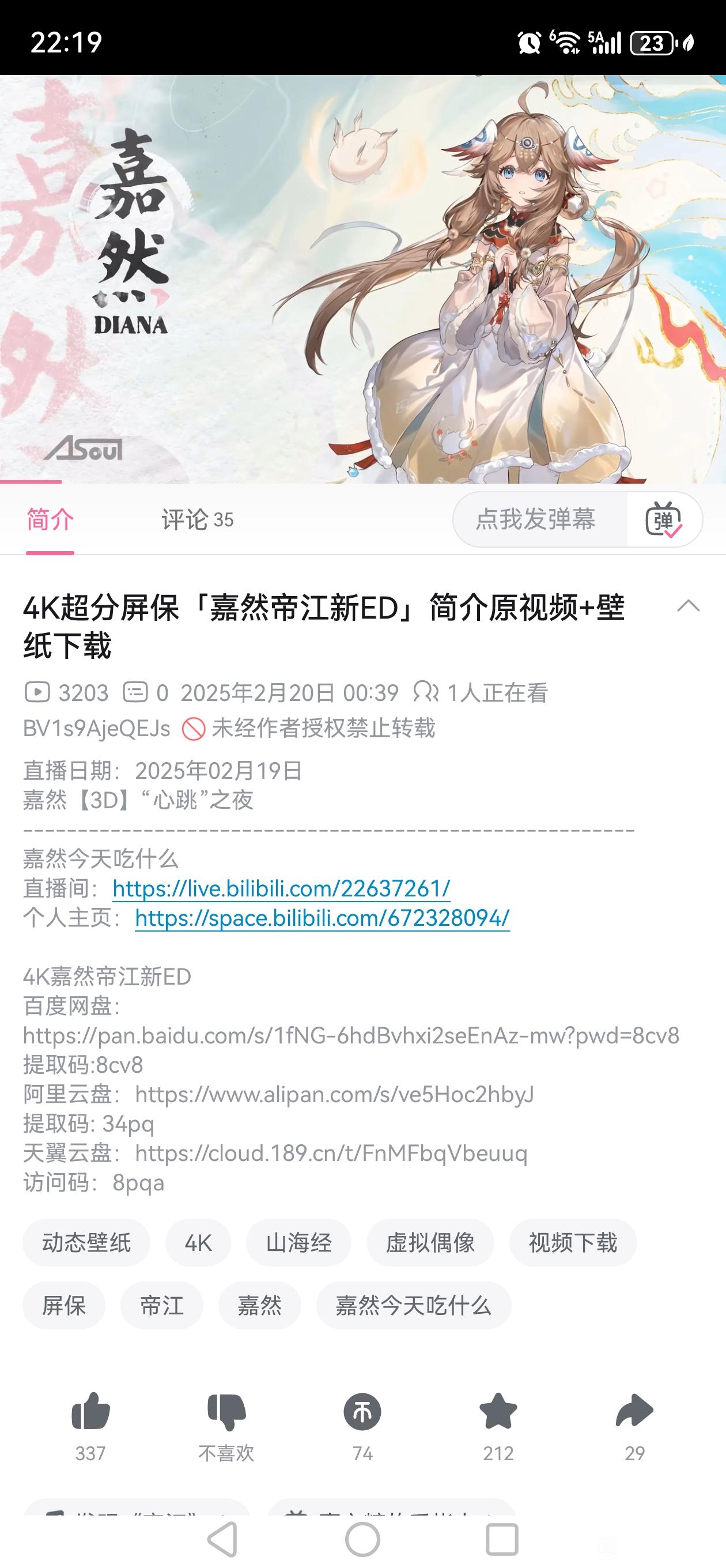Select the 4K tag chip
This screenshot has height=1568, width=726.
click(x=198, y=1242)
